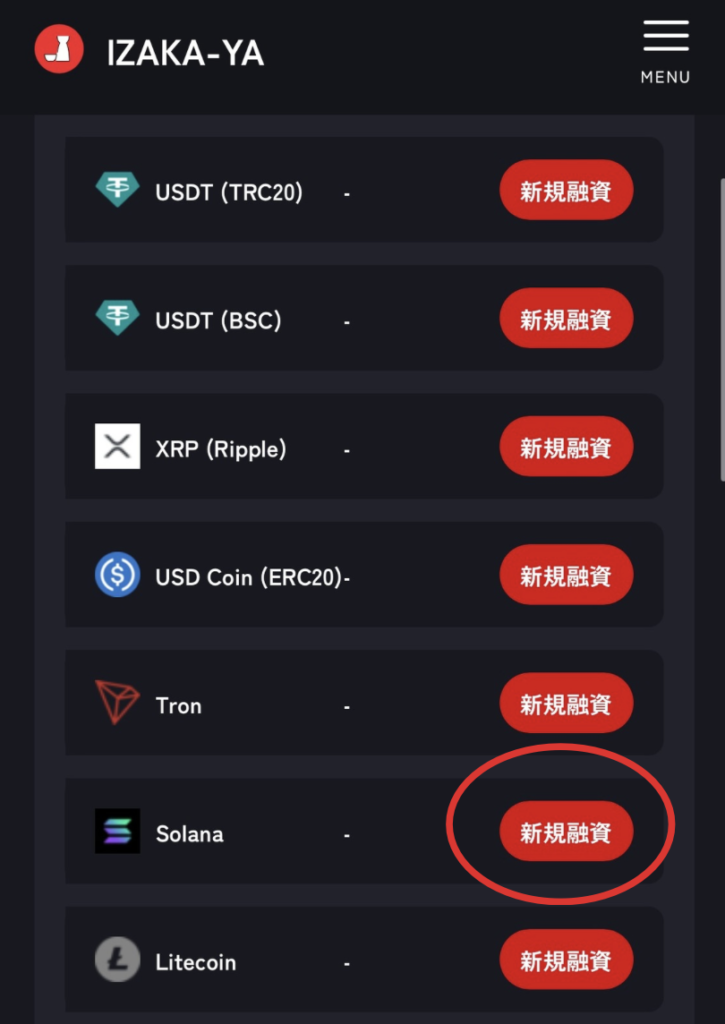Tap 新規融資 in the Solana row
Viewport: 725px width, 1024px height.
coord(566,831)
